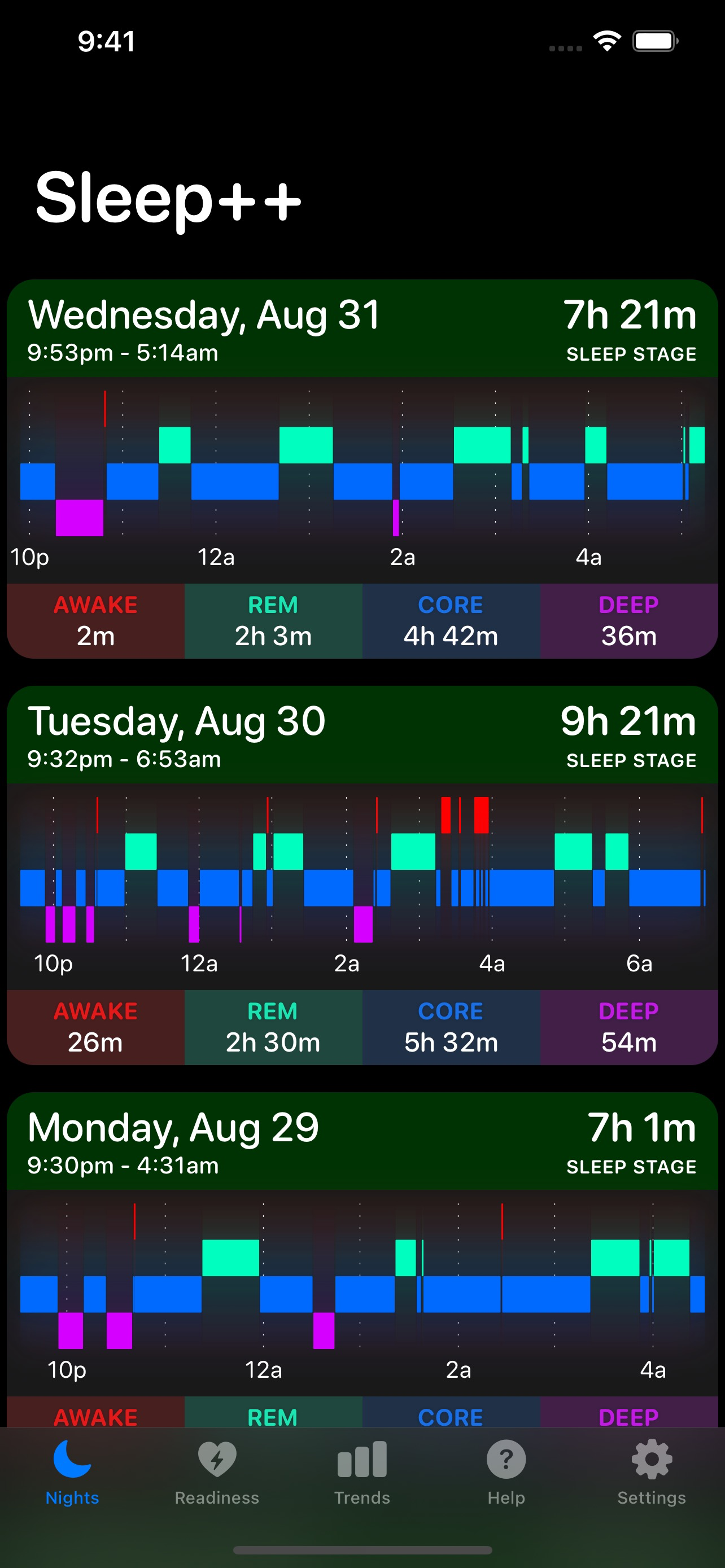The width and height of the screenshot is (725, 1568).
Task: Switch to the Readiness tab
Action: (x=217, y=1472)
